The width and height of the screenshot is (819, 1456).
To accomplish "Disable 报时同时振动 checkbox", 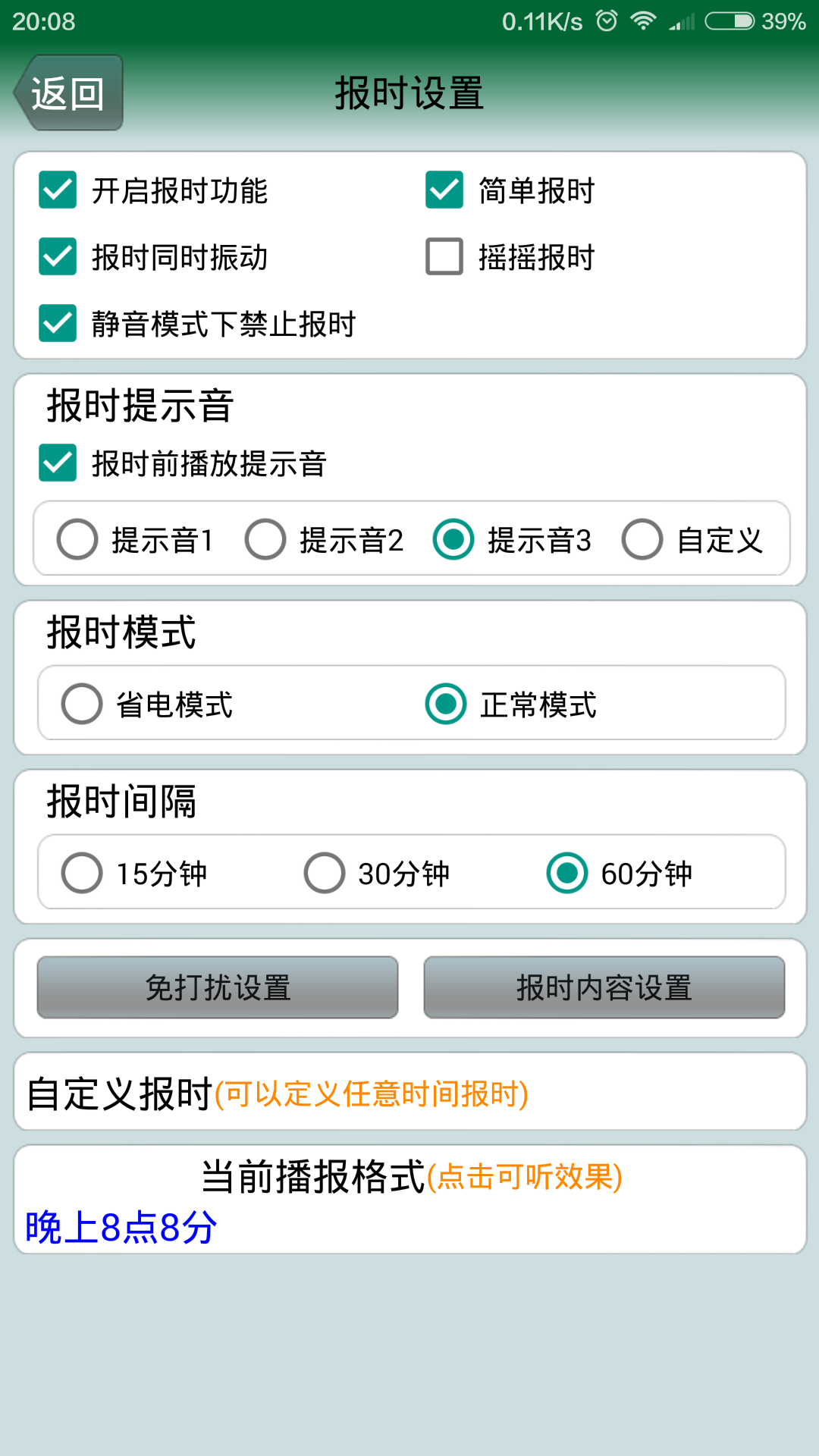I will (58, 256).
